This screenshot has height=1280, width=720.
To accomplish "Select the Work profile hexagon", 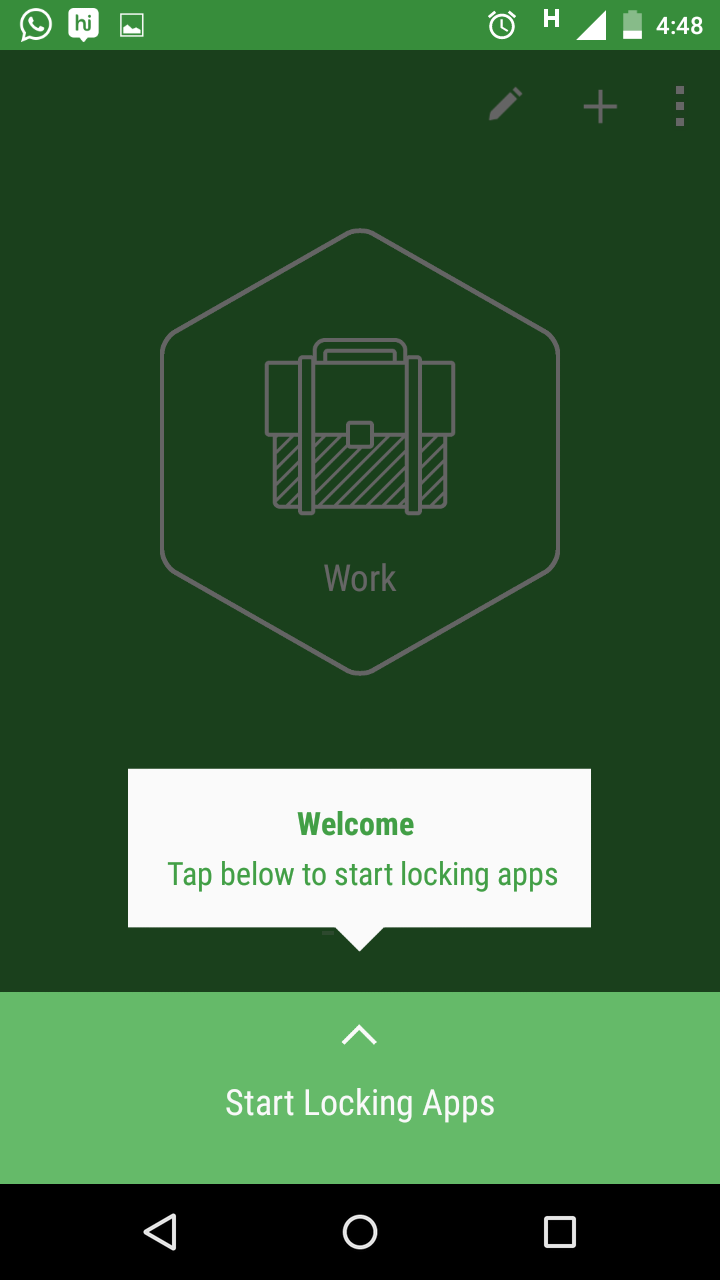I will [x=360, y=452].
